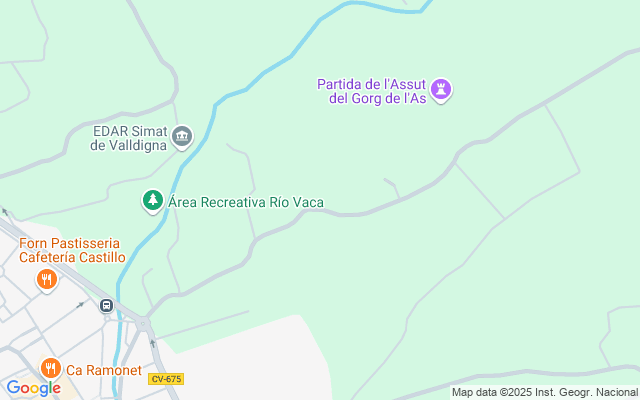The height and width of the screenshot is (400, 640).
Task: Open the Área Recreativa Río Vaca marker
Action: pos(152,201)
